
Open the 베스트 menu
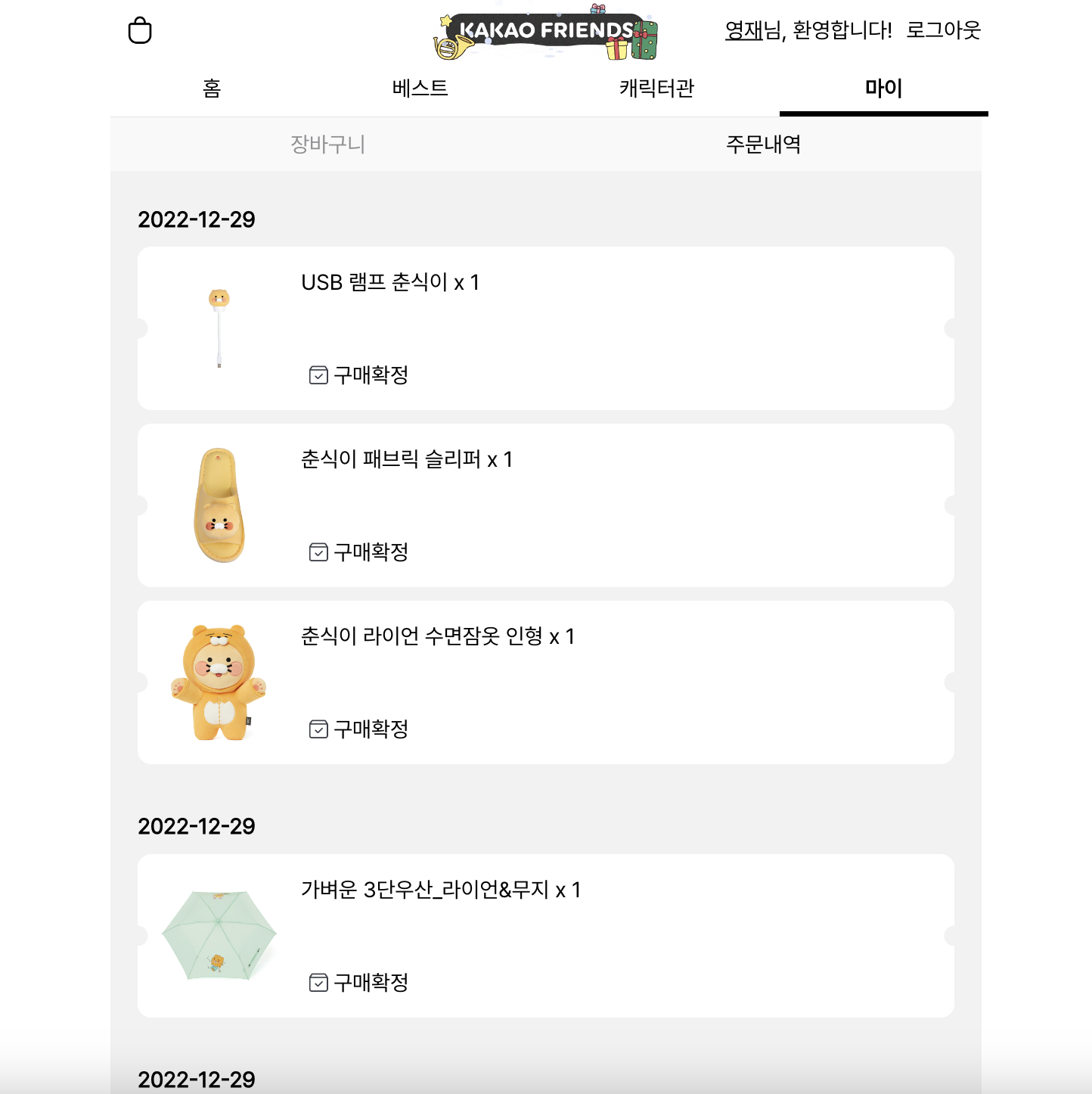pos(418,89)
